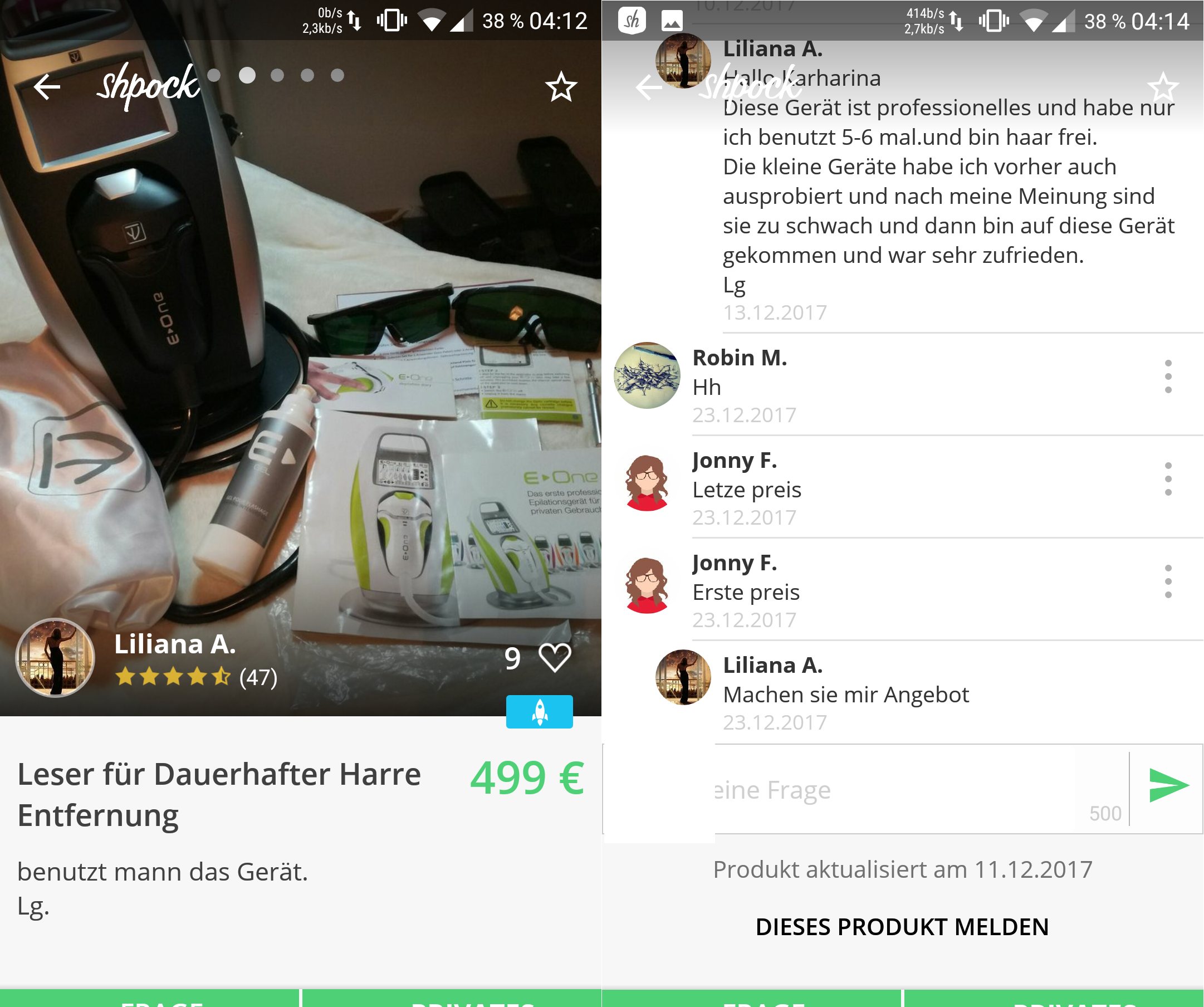Report the item via "Dieses Produkt melden"
This screenshot has height=1007, width=1204.
coord(902,927)
